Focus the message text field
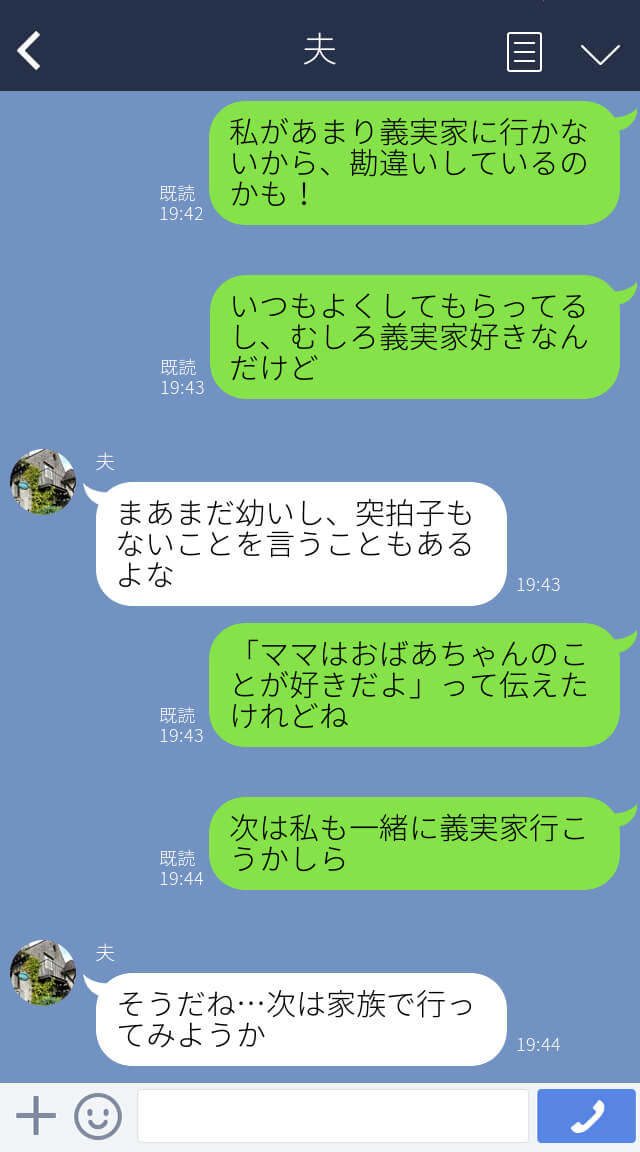This screenshot has width=640, height=1152. pyautogui.click(x=333, y=1116)
